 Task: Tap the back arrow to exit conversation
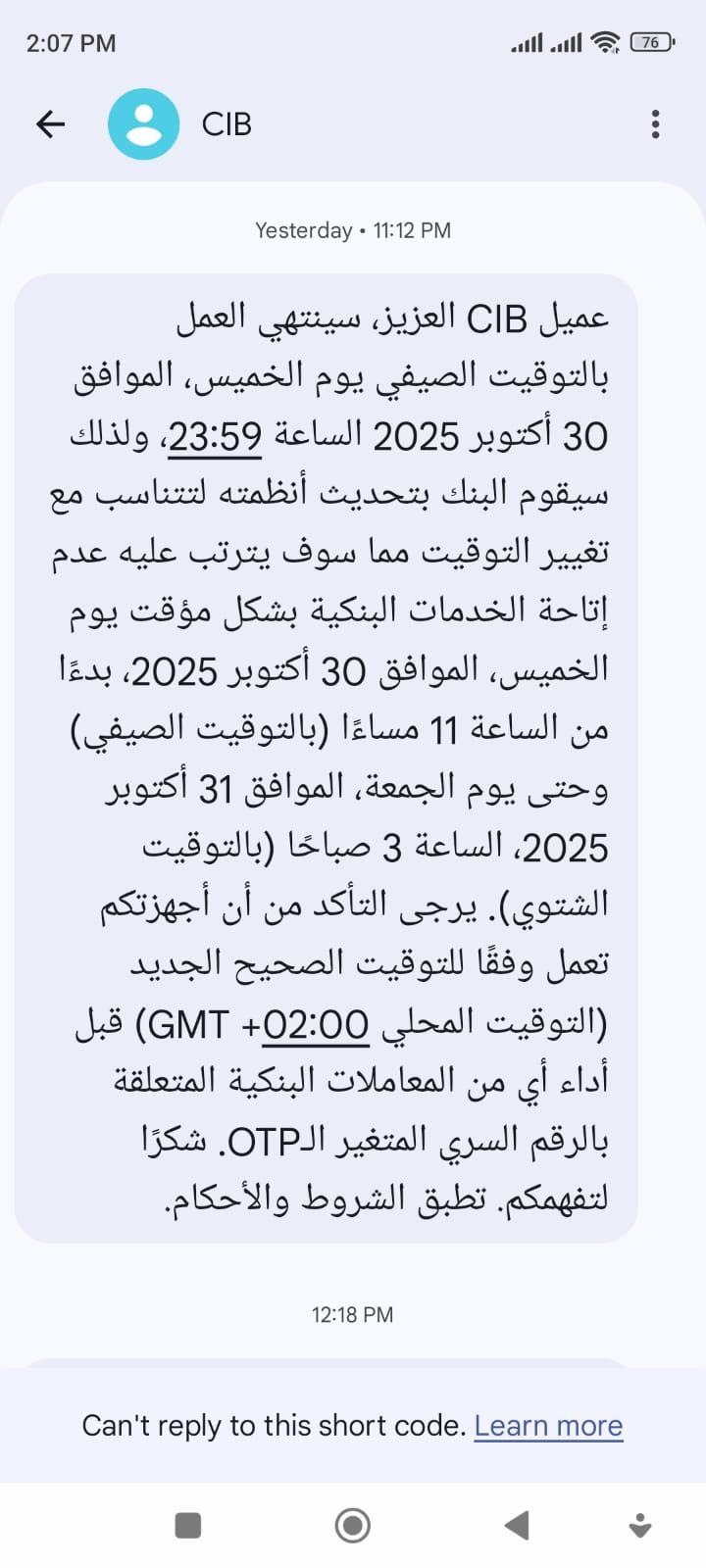pyautogui.click(x=50, y=124)
